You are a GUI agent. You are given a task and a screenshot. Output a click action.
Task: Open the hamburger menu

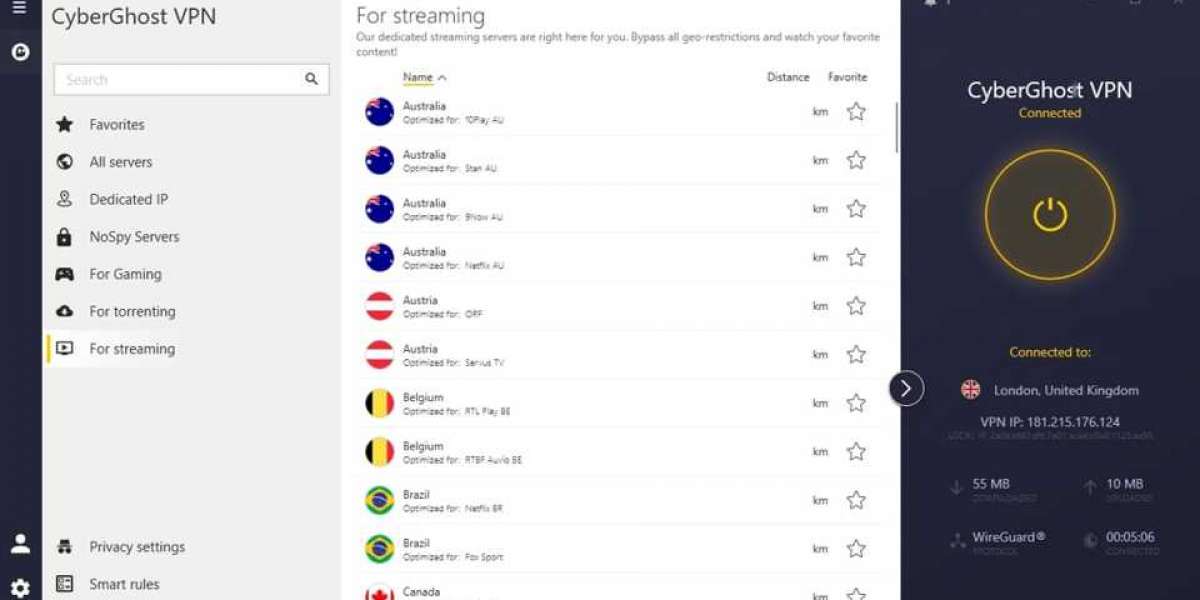[x=19, y=8]
